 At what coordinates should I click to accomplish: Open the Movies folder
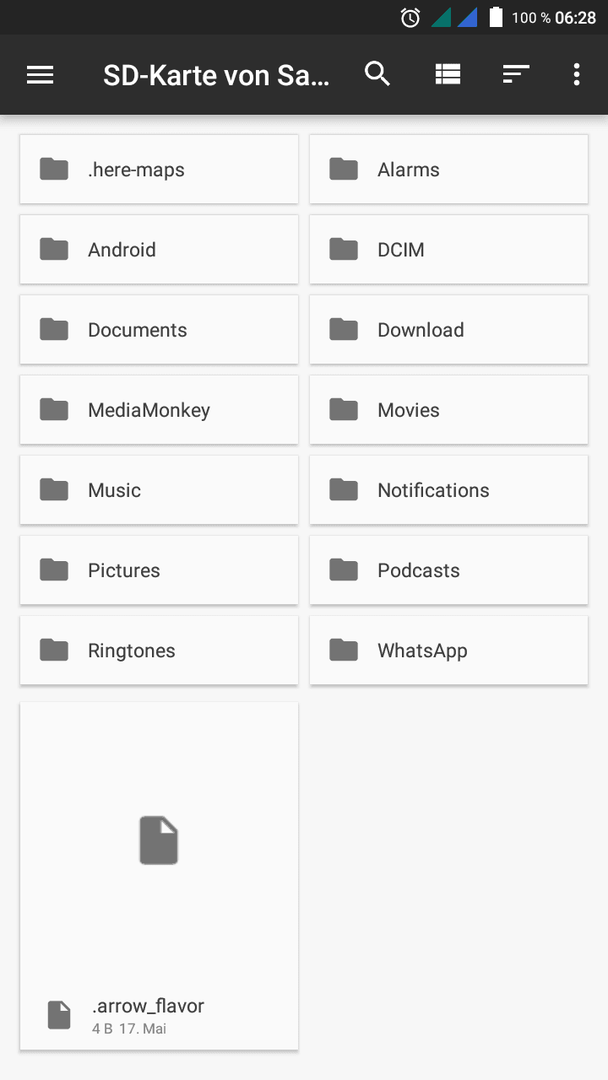point(449,410)
